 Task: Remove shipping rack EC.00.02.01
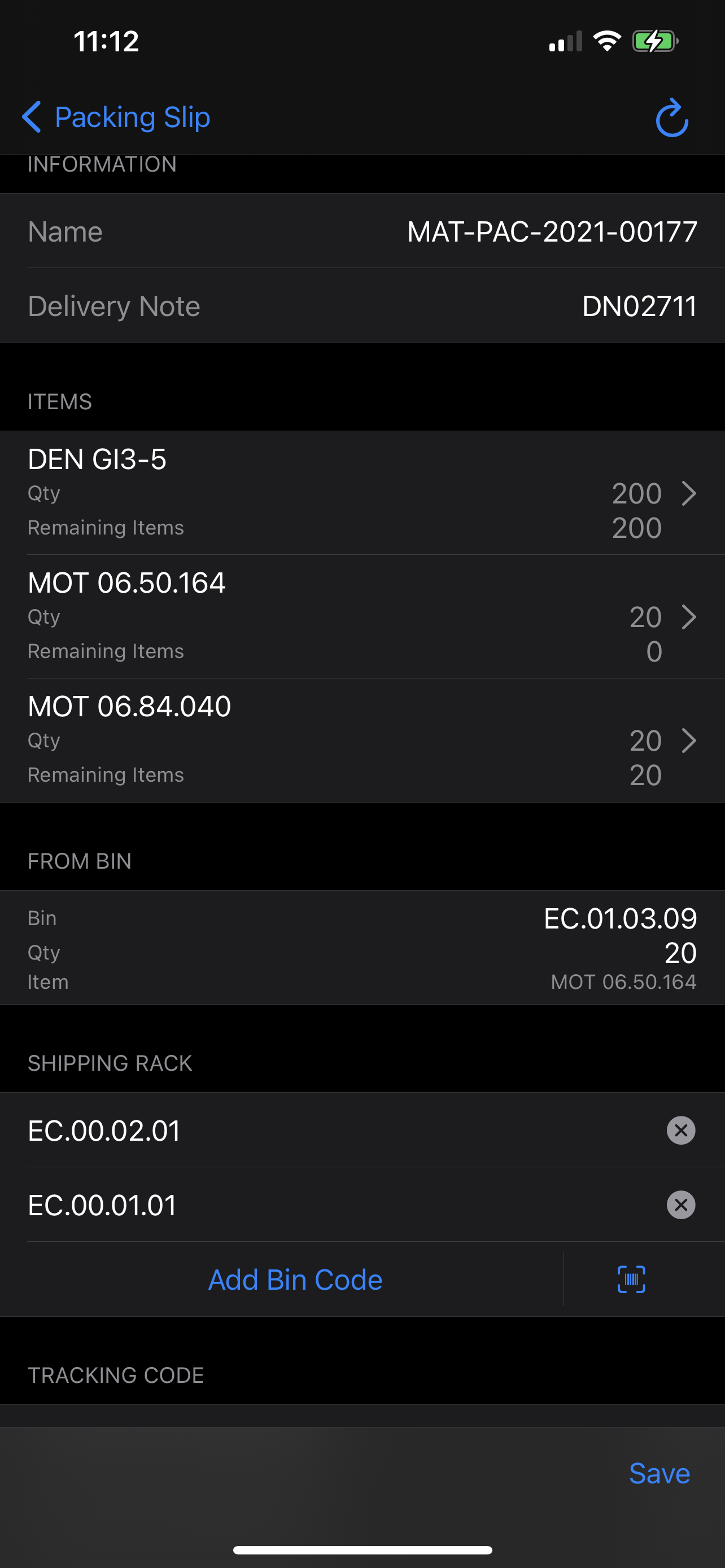[x=680, y=1131]
